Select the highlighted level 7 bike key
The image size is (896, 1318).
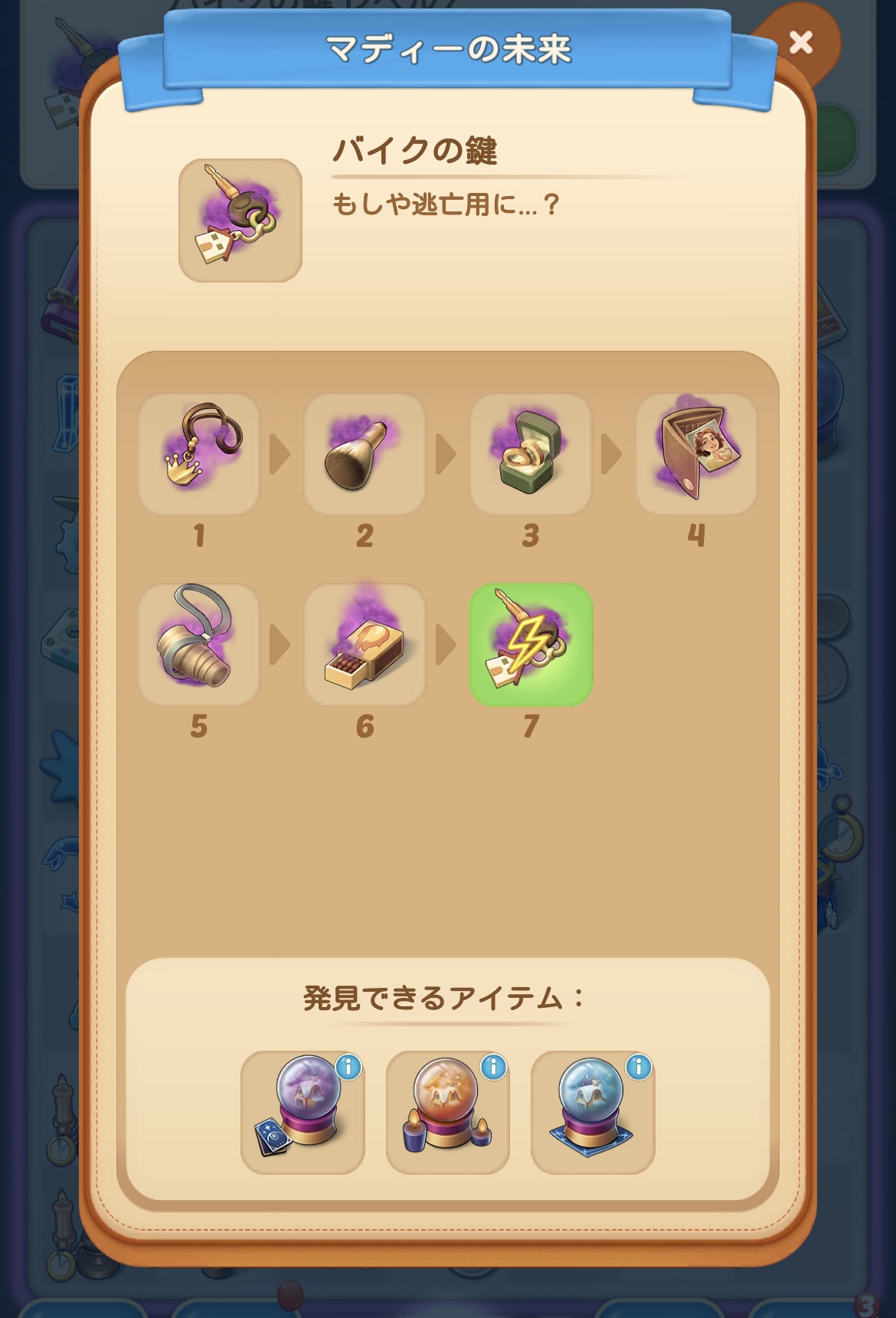pyautogui.click(x=530, y=645)
